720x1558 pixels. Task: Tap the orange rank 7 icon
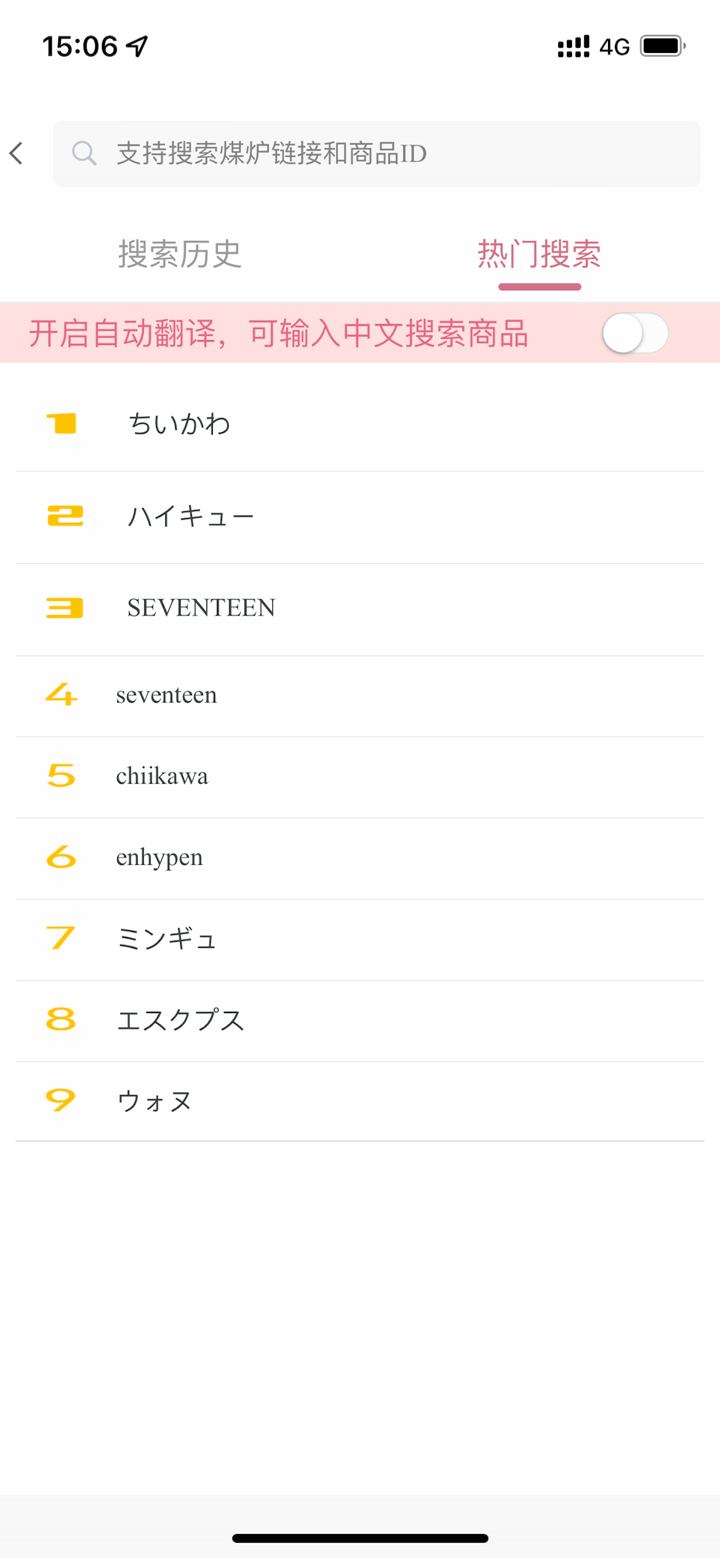tap(60, 939)
